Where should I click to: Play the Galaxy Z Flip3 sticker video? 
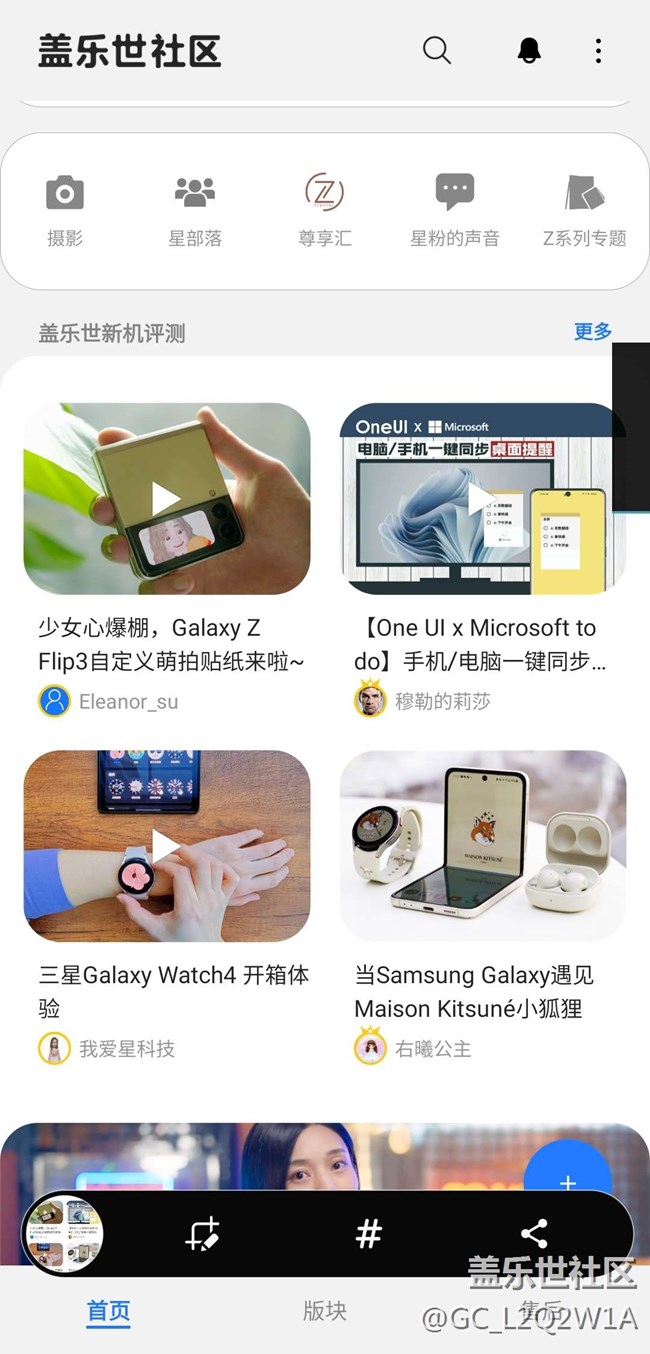[x=167, y=498]
